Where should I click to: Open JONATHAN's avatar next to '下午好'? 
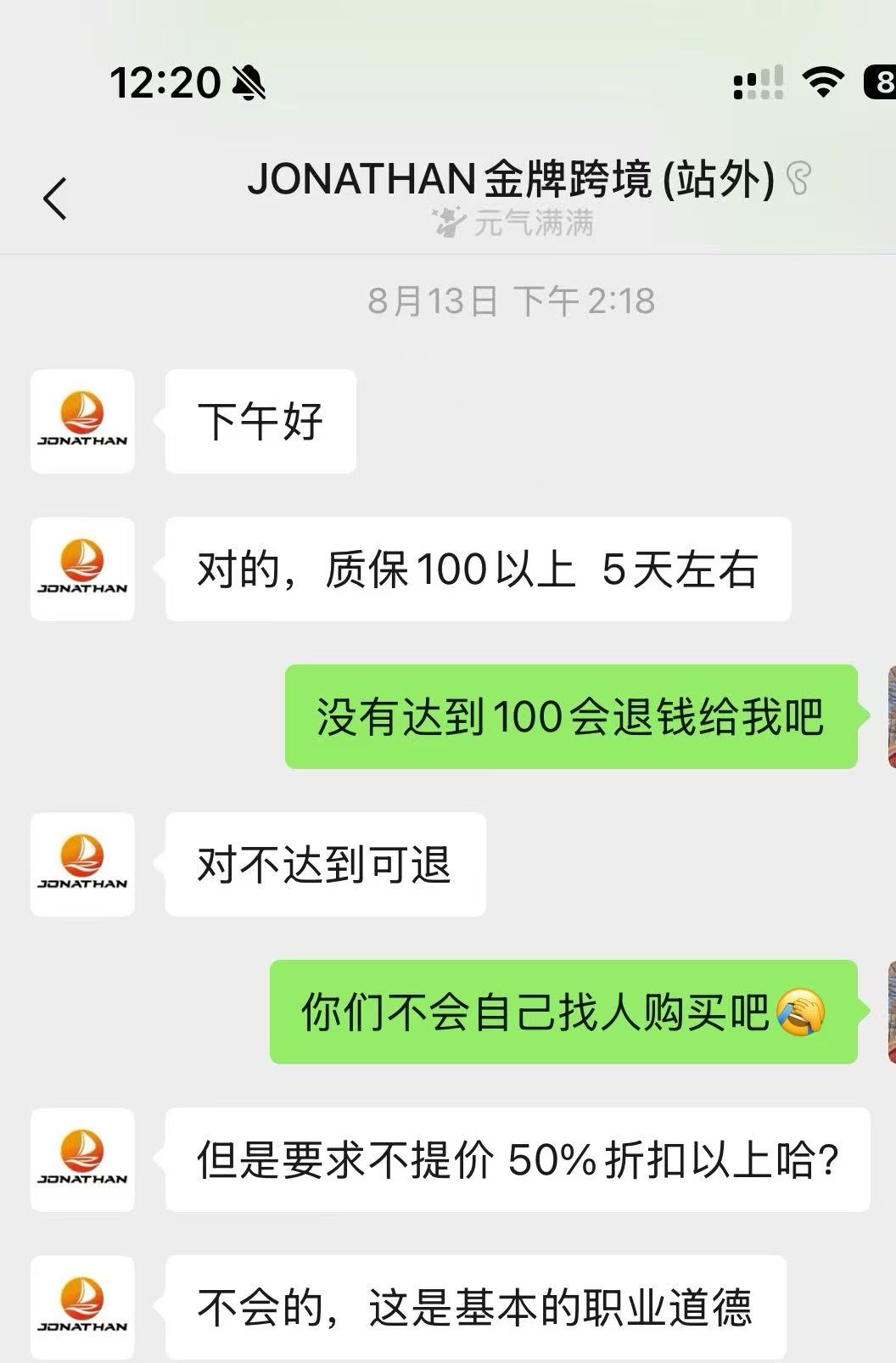(x=82, y=422)
